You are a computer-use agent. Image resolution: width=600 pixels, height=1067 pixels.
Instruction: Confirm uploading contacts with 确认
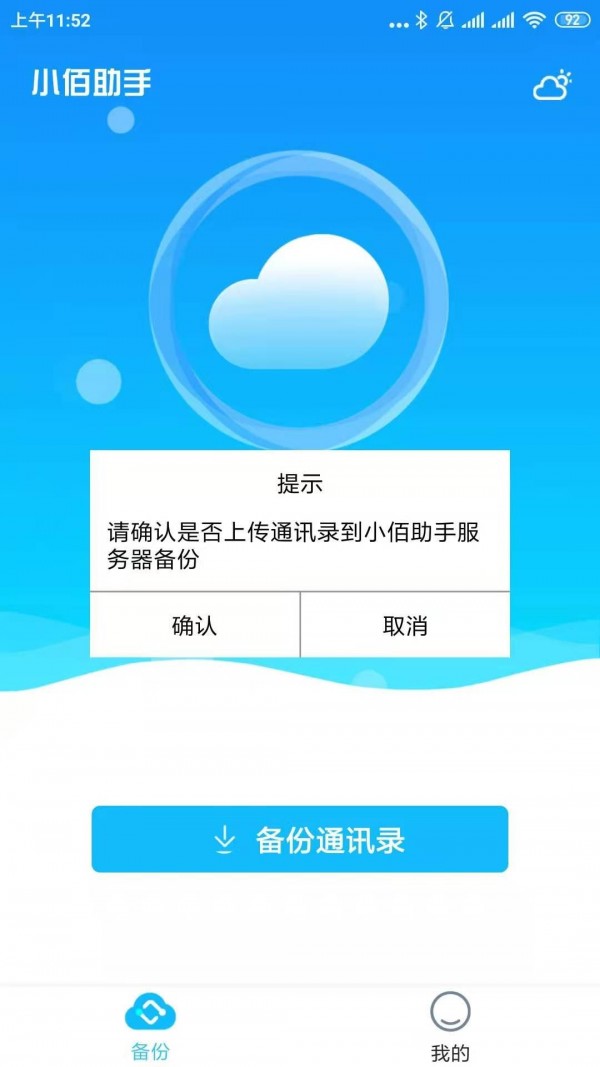pos(195,626)
